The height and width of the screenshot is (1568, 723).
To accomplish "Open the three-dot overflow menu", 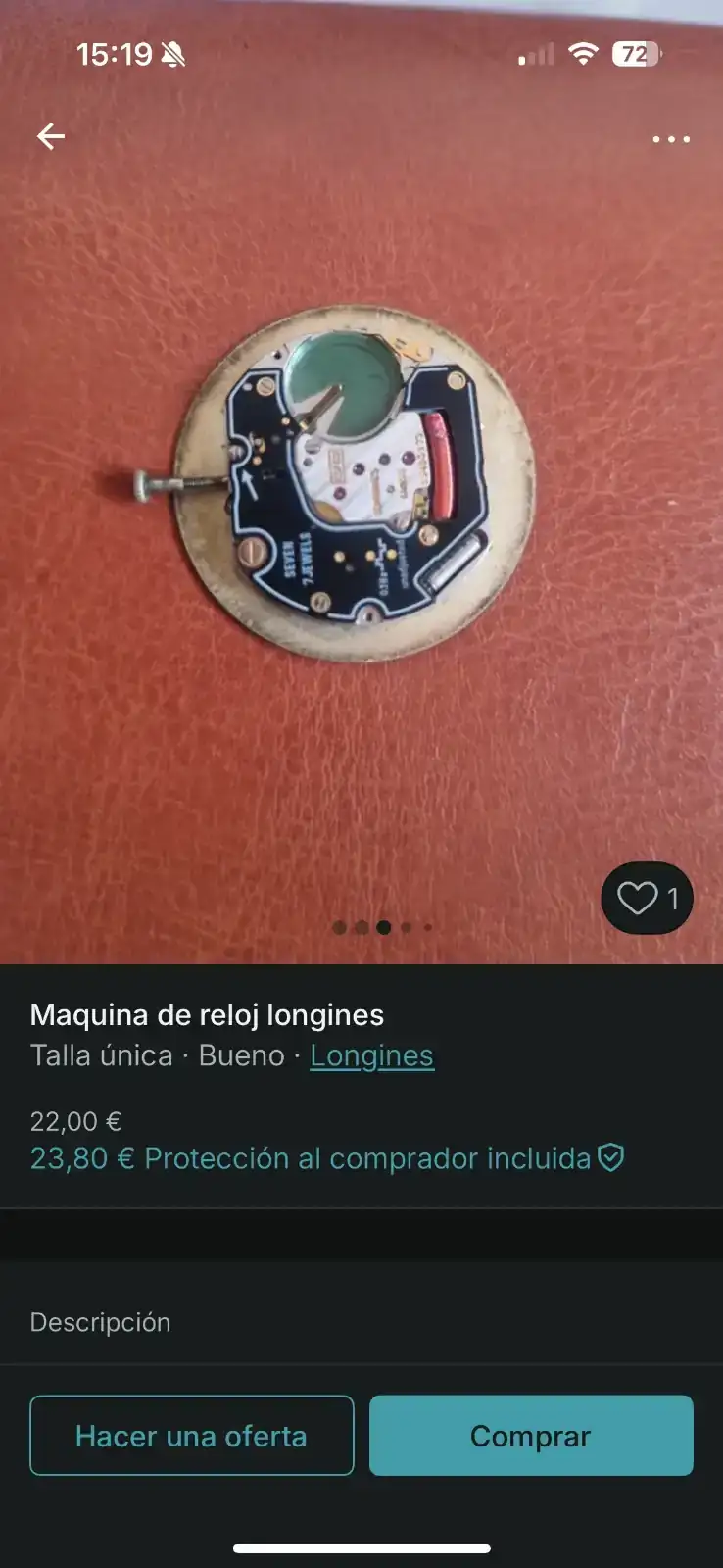I will pyautogui.click(x=671, y=139).
